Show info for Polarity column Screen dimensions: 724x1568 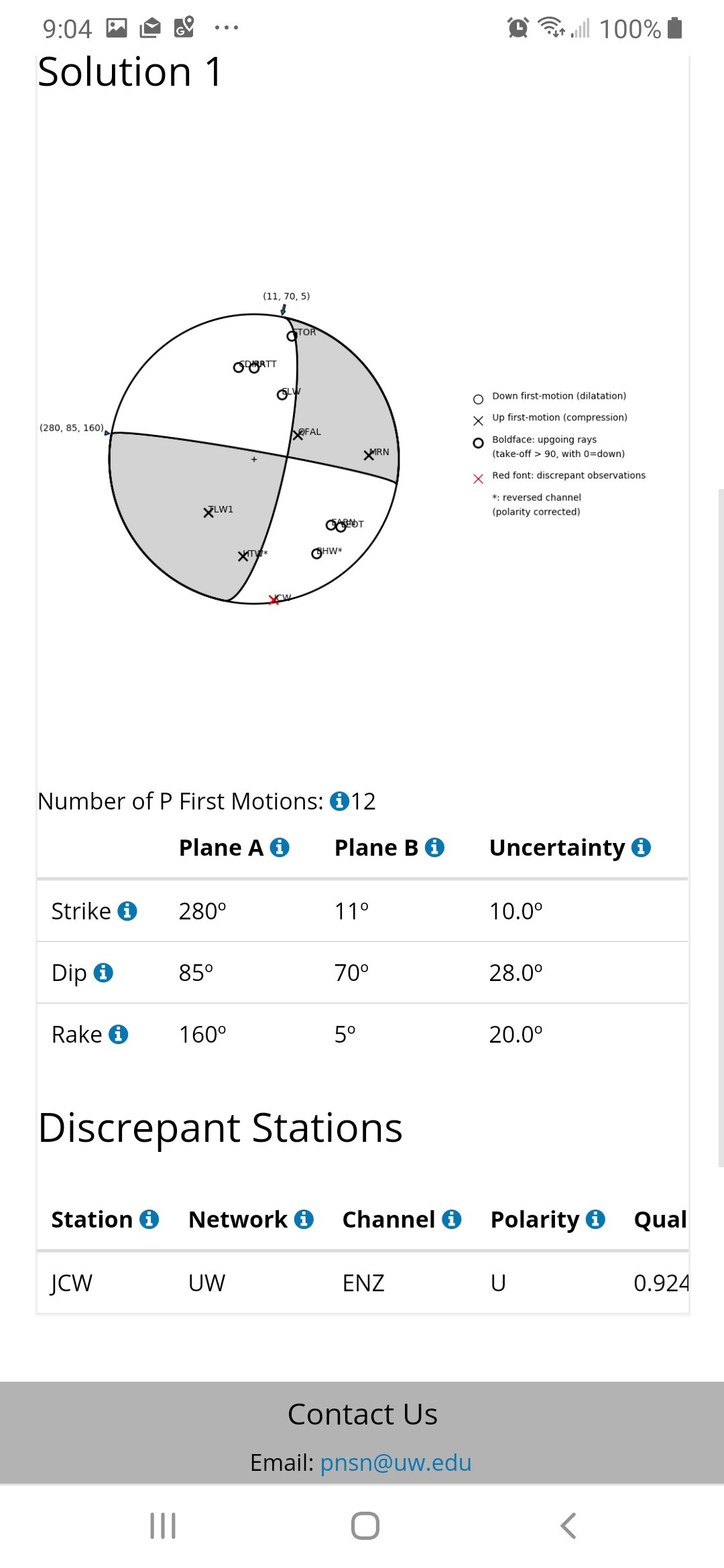(596, 1220)
